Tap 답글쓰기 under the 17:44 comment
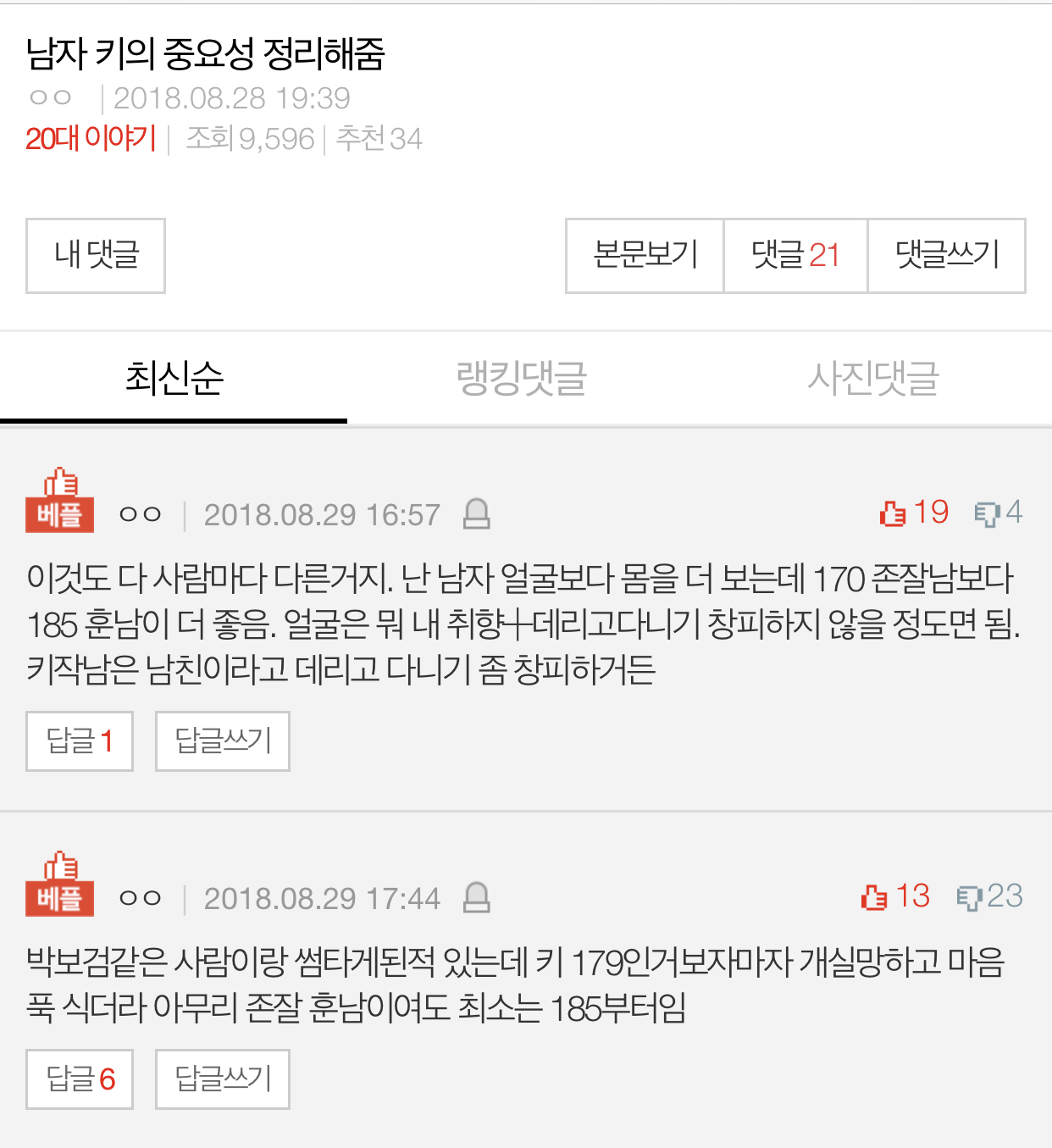Screen dimensions: 1052x1148 pyautogui.click(x=223, y=1079)
